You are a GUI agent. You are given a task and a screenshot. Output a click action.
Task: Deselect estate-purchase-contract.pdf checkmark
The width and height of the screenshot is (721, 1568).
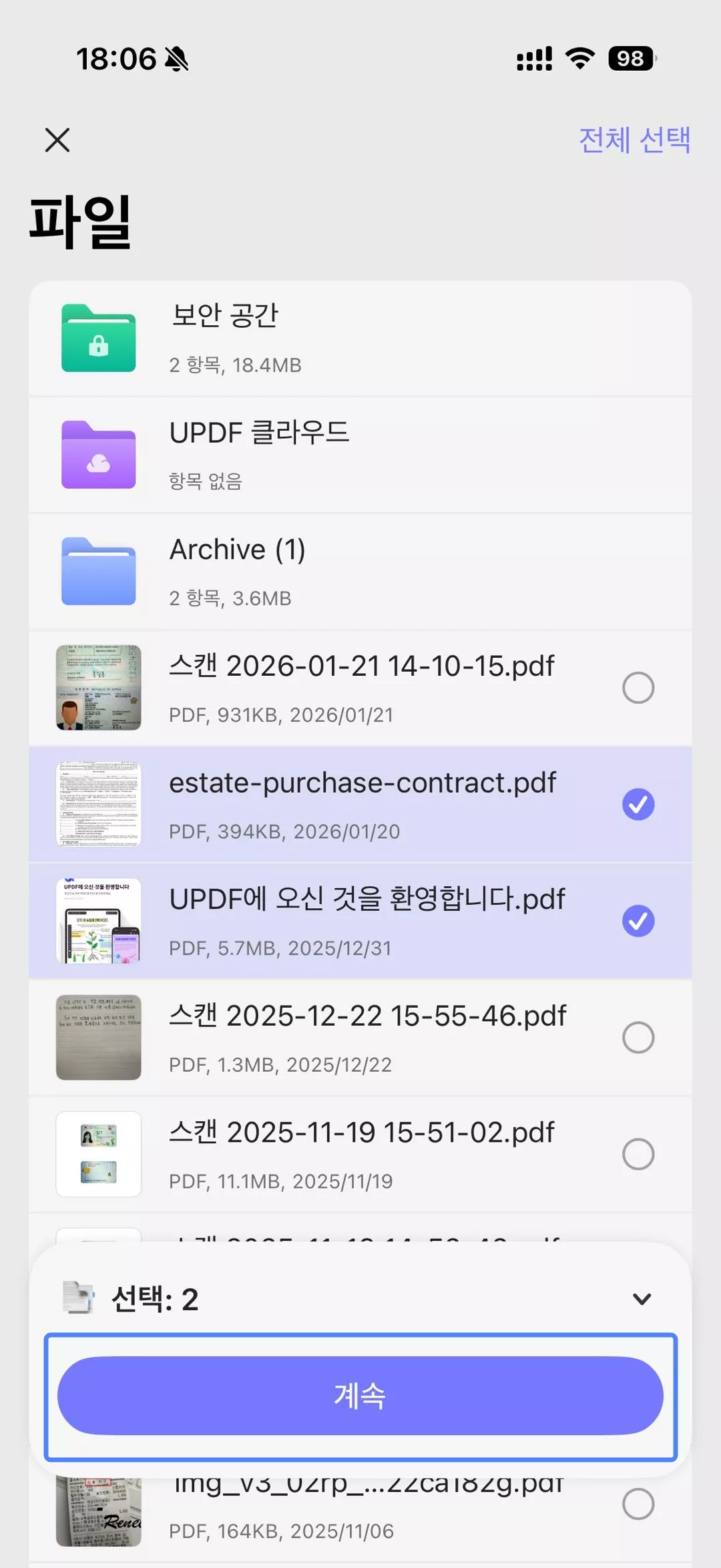click(x=638, y=805)
